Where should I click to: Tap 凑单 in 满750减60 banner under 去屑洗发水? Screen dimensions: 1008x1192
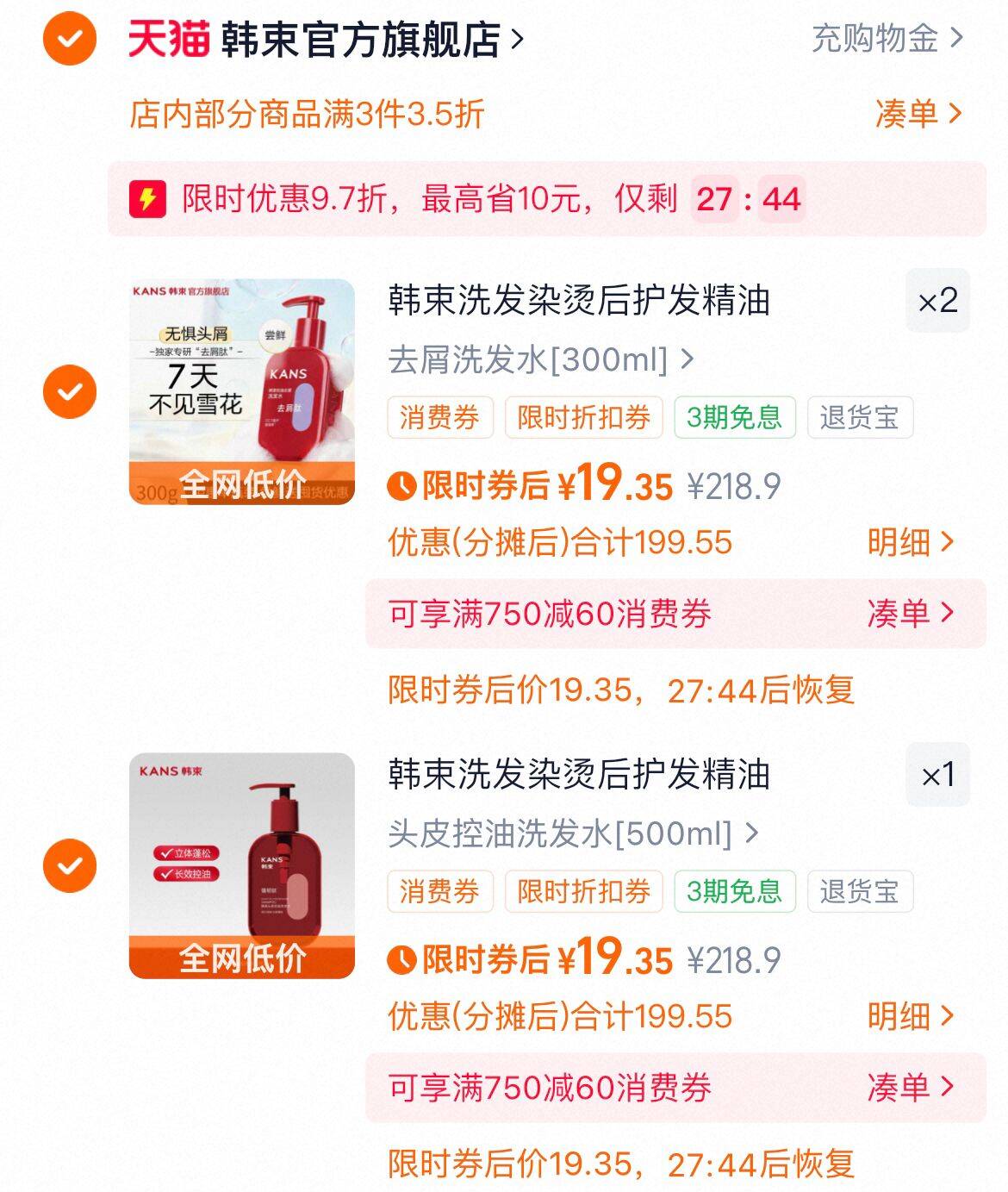point(910,614)
